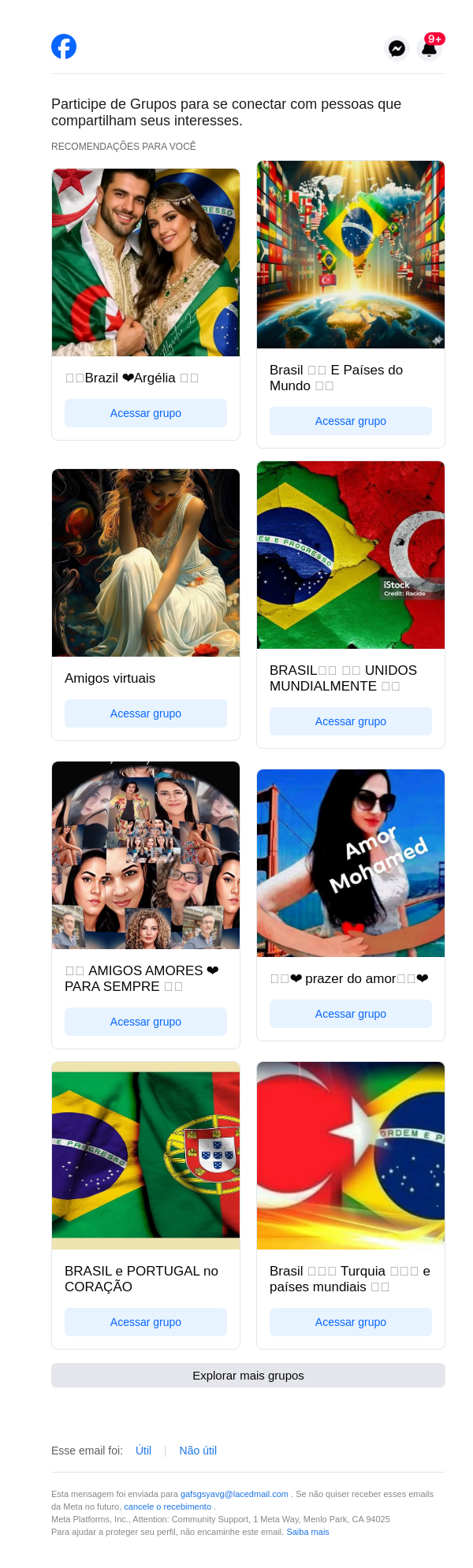Tap Acessar grupo under BRASIL UNIDOS MUNDIALMENTE
Screen dimensions: 473x1568
(x=351, y=721)
